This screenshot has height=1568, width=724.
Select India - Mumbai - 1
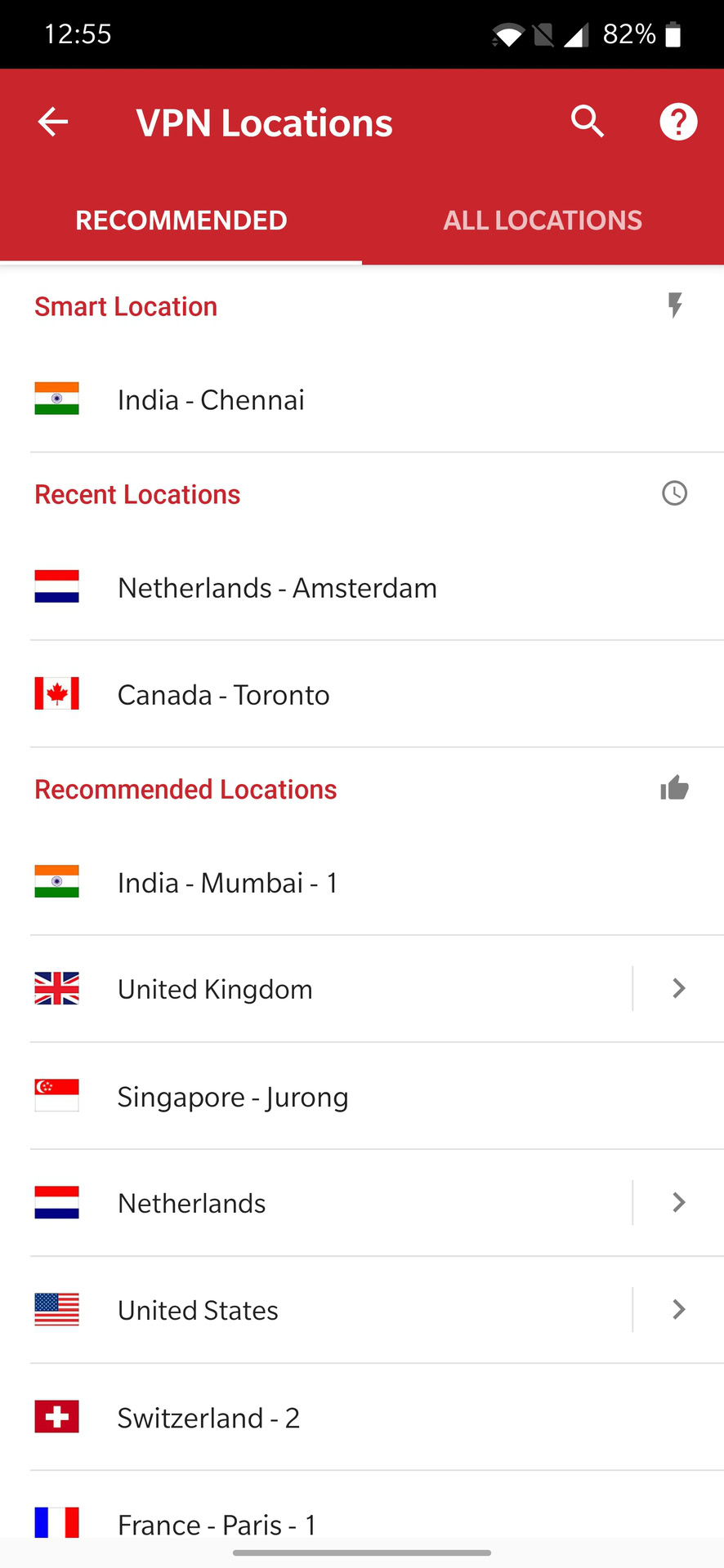point(227,883)
